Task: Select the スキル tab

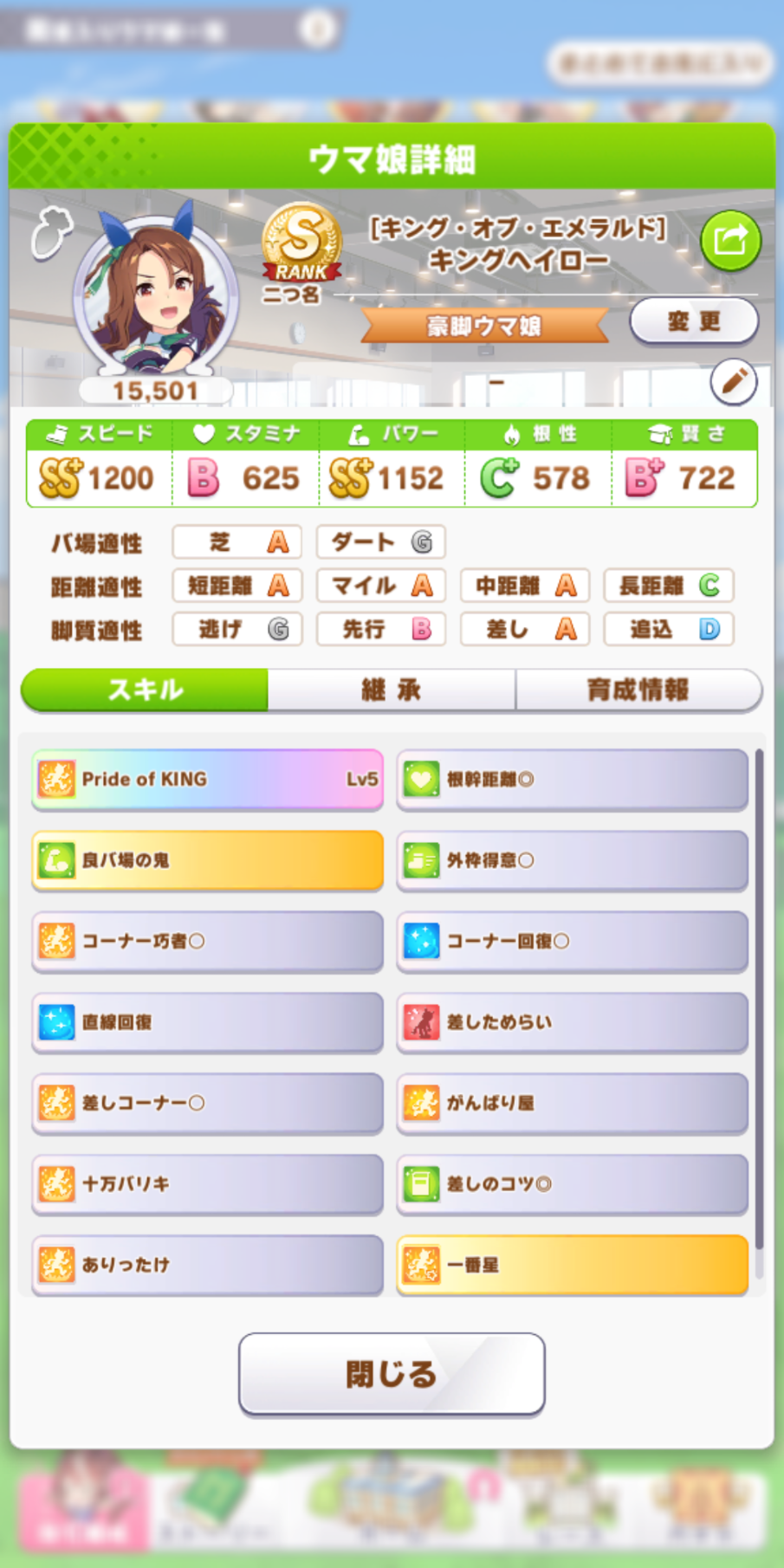Action: [x=145, y=690]
